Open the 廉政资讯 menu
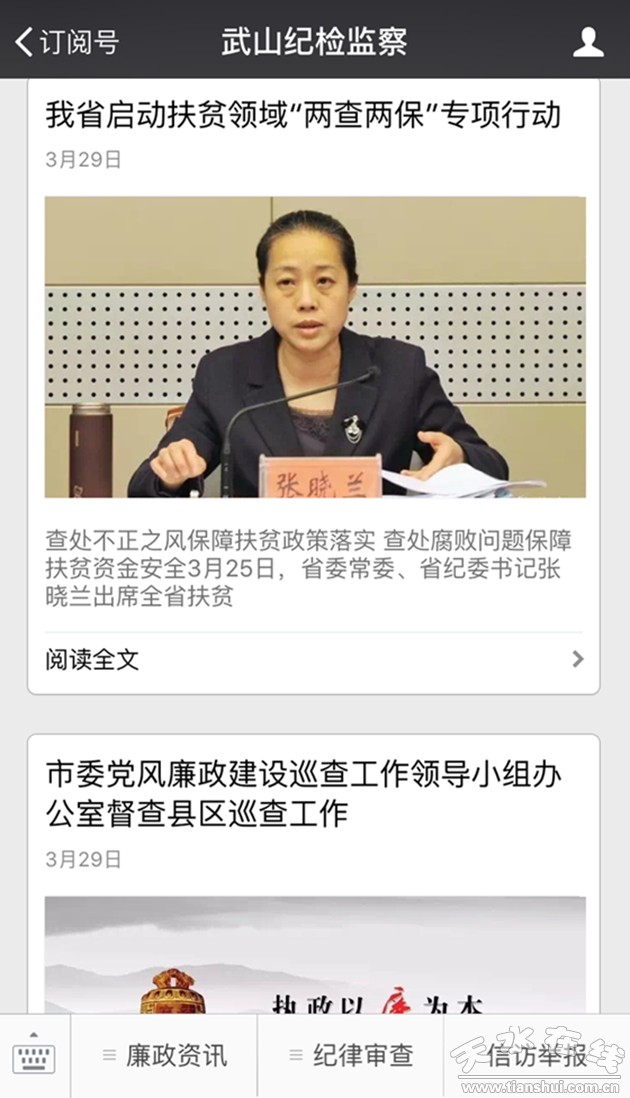Viewport: 630px width, 1098px height. pyautogui.click(x=165, y=1056)
